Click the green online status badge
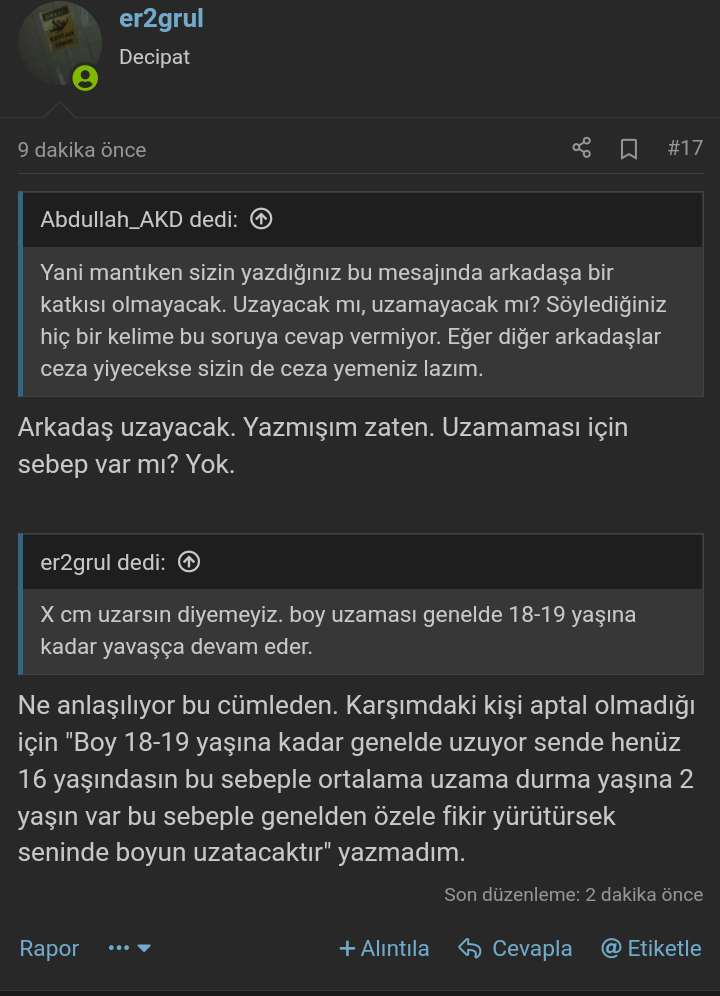Screen dimensions: 720x996 [x=86, y=78]
